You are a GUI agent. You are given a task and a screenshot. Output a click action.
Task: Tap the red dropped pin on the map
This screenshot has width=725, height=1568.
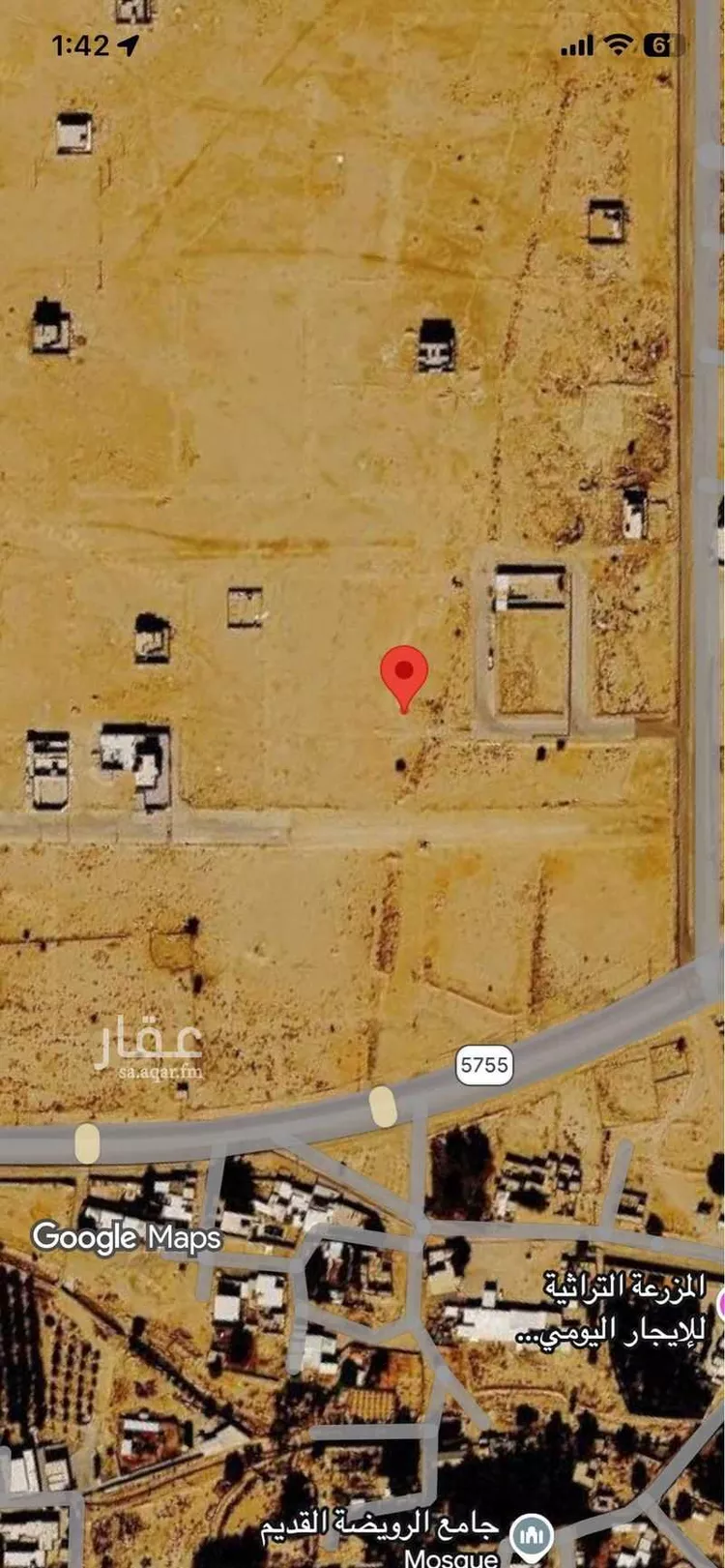[x=404, y=679]
